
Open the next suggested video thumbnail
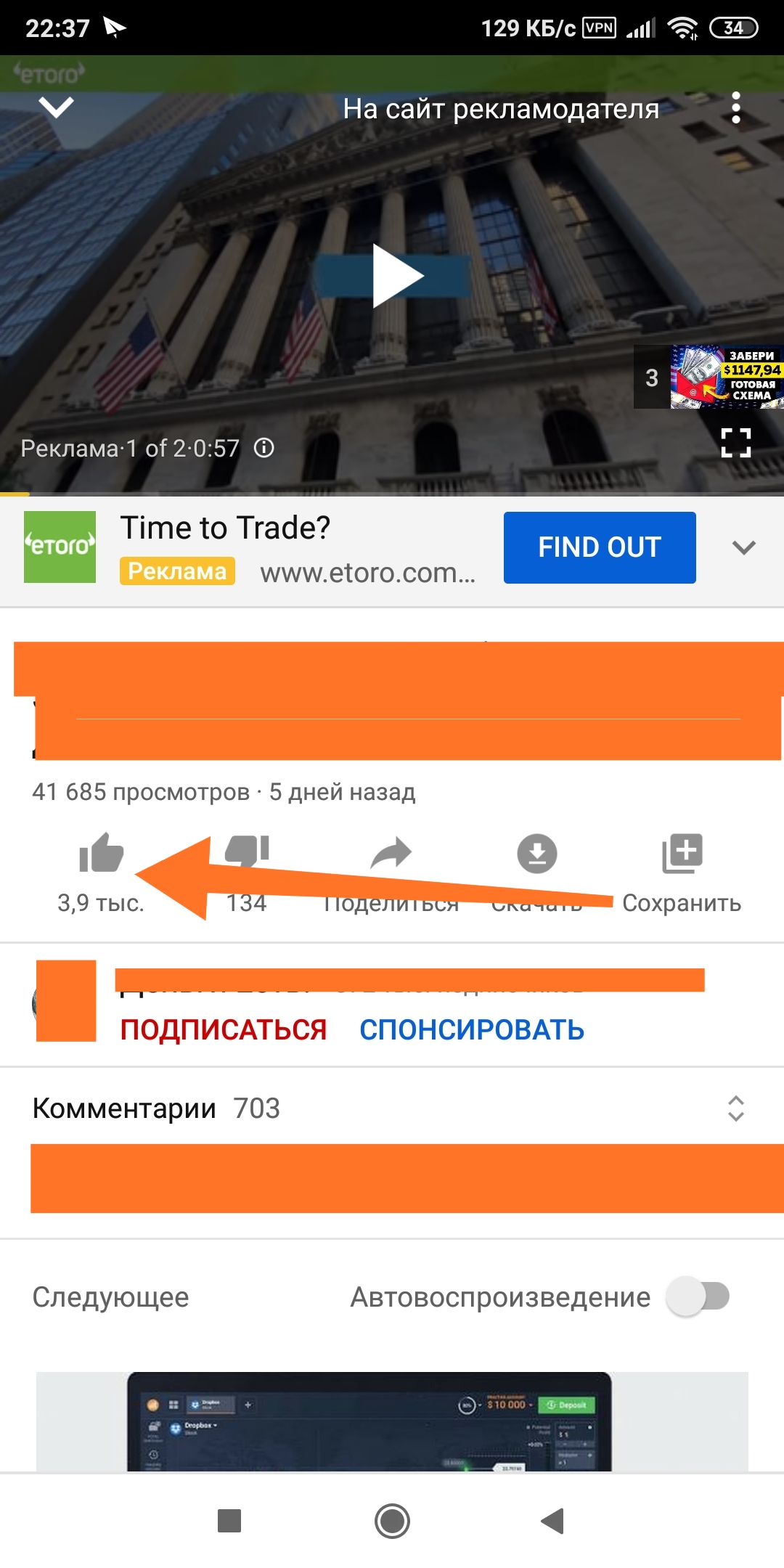coord(392,1421)
